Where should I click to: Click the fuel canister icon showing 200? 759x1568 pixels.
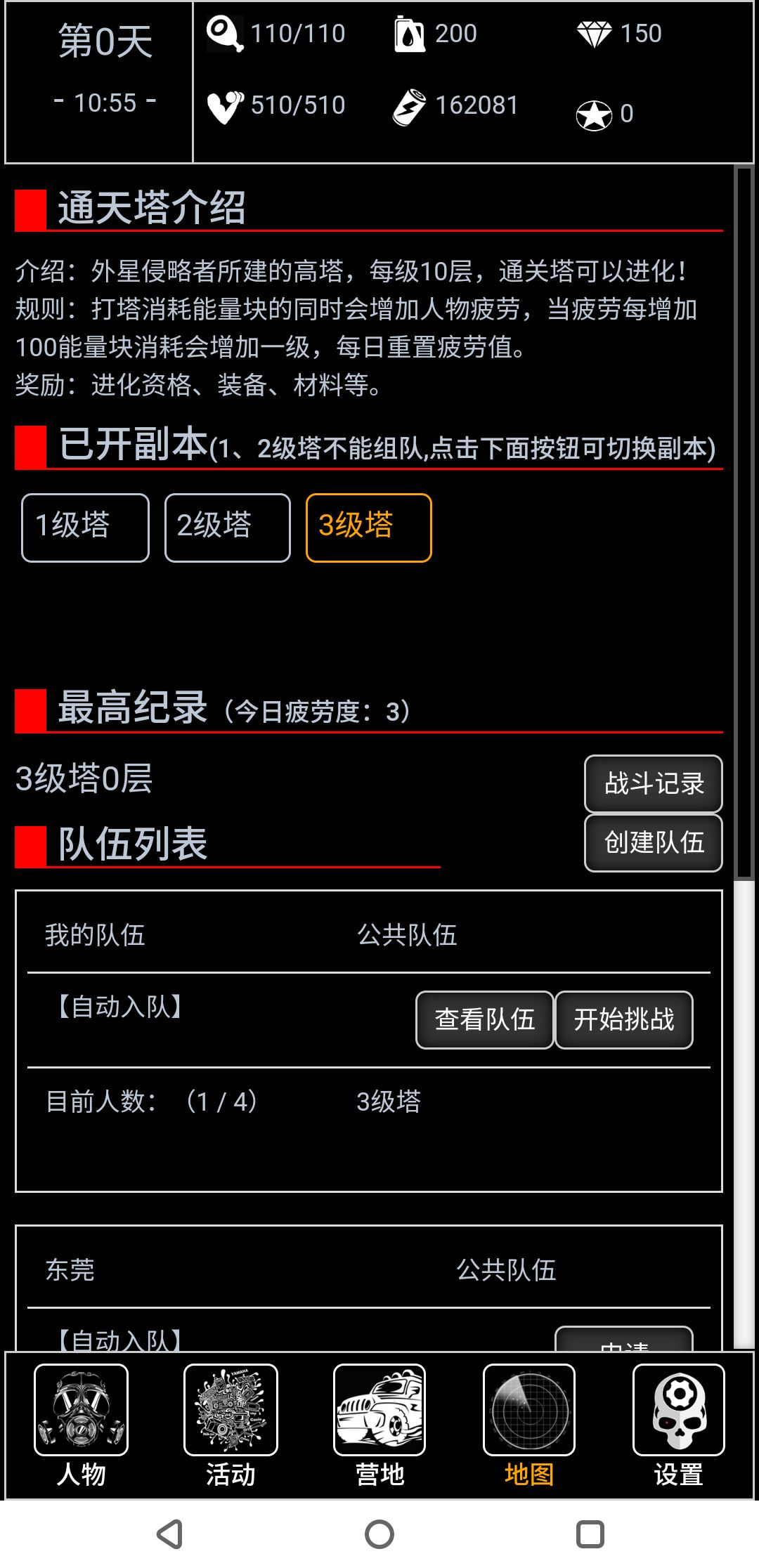click(410, 32)
